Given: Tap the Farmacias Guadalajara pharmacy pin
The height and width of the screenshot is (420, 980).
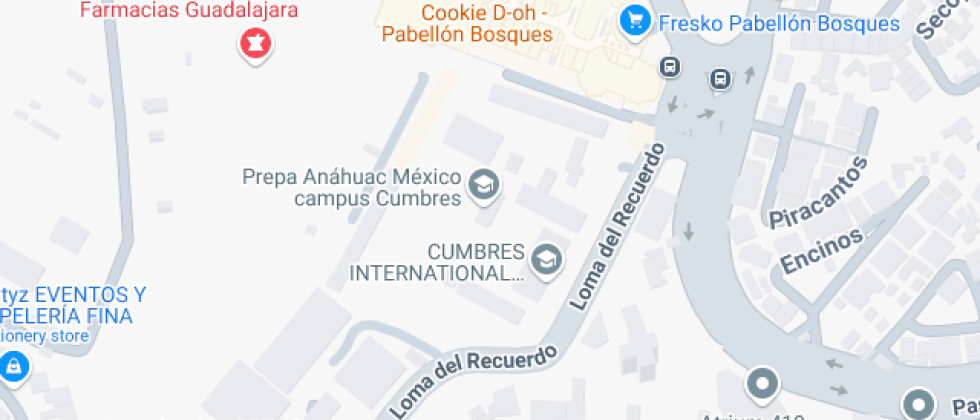Looking at the screenshot, I should (x=256, y=44).
